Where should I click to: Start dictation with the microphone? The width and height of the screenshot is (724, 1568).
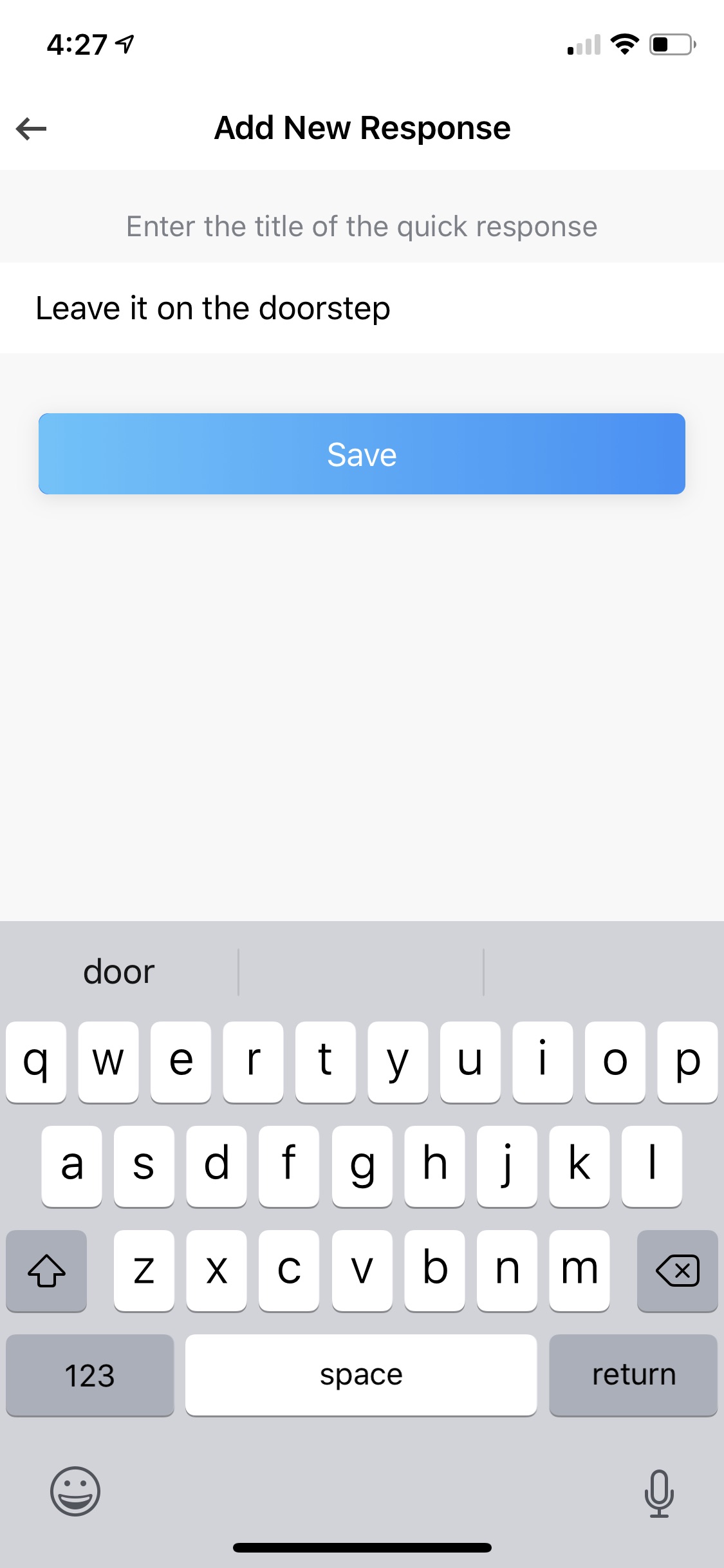[x=658, y=1493]
